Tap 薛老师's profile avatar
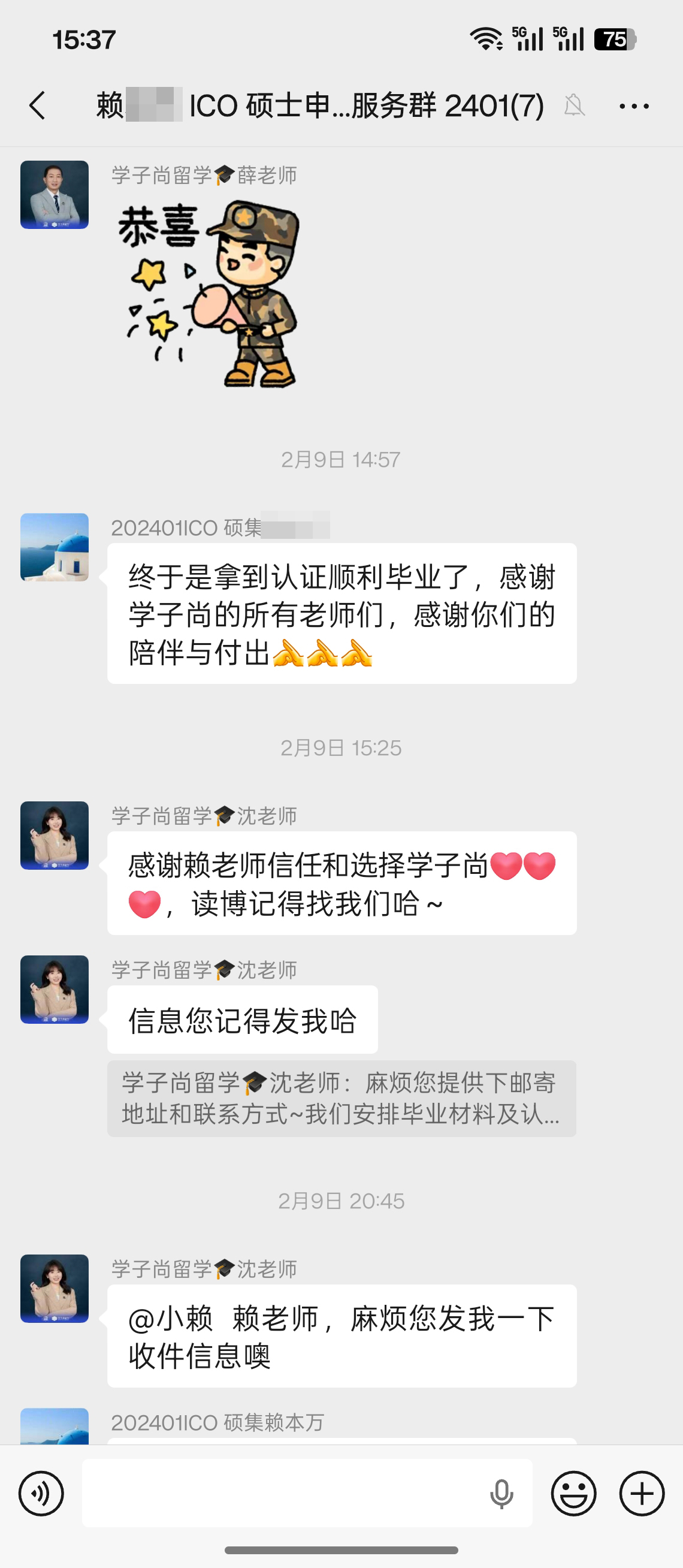The width and height of the screenshot is (683, 1568). [x=55, y=195]
